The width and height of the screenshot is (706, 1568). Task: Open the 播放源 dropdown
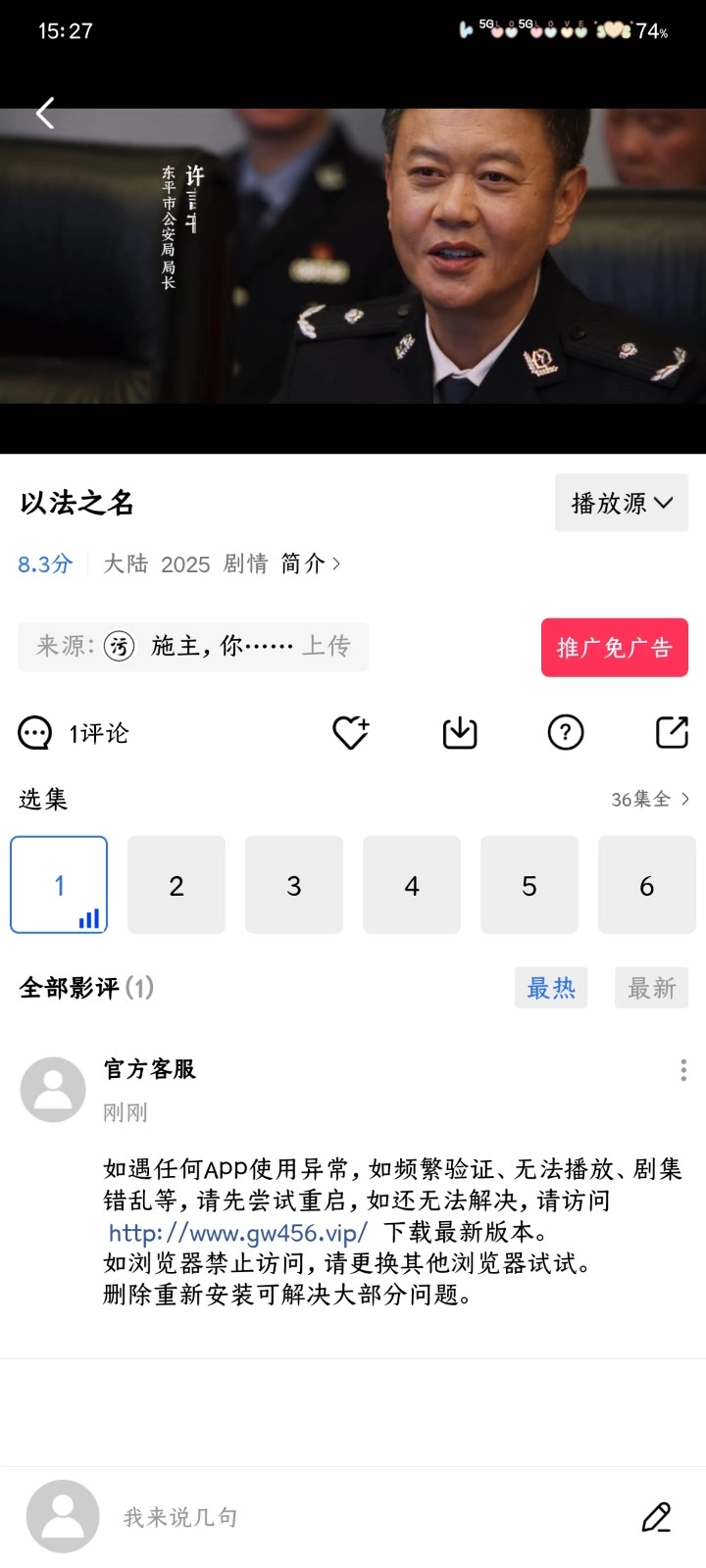coord(621,503)
